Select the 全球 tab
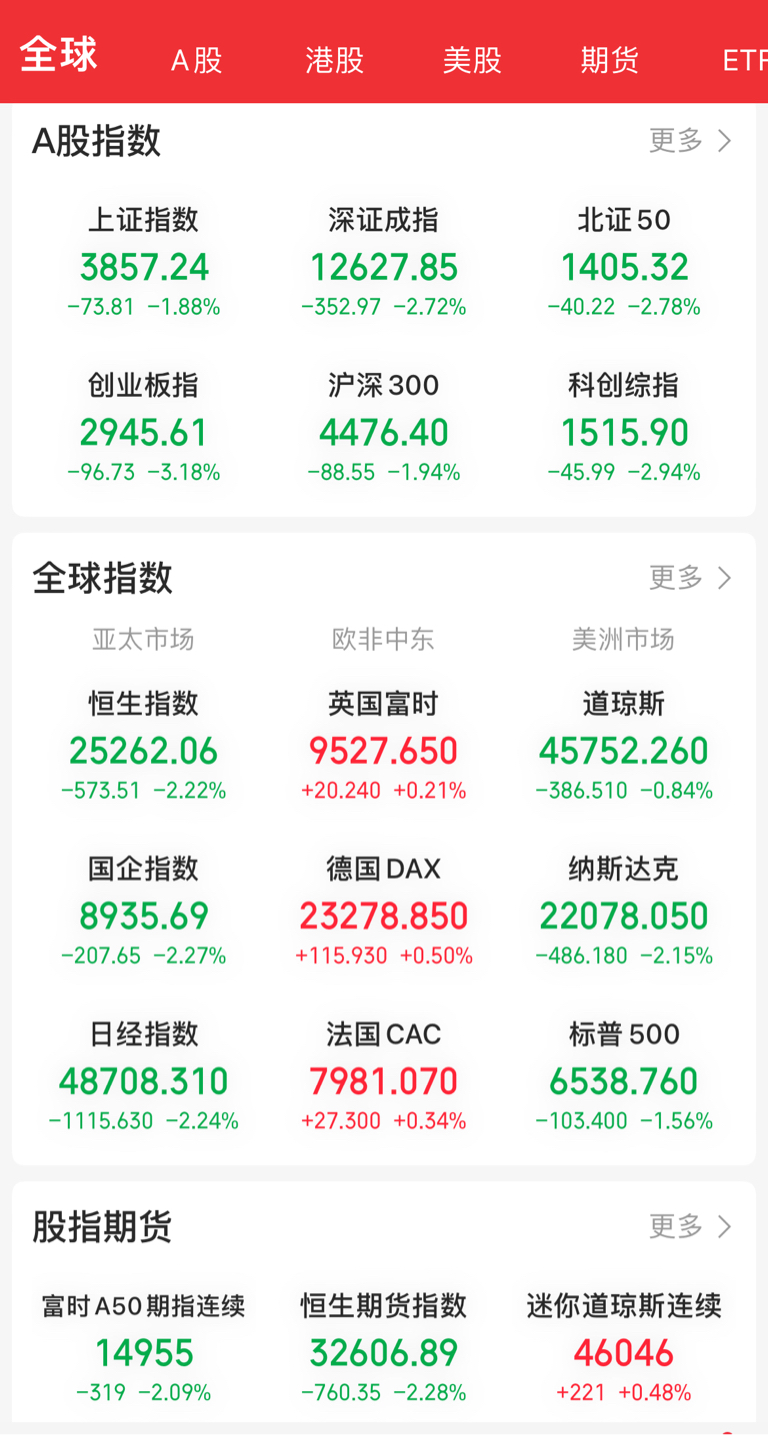768x1435 pixels. point(57,55)
